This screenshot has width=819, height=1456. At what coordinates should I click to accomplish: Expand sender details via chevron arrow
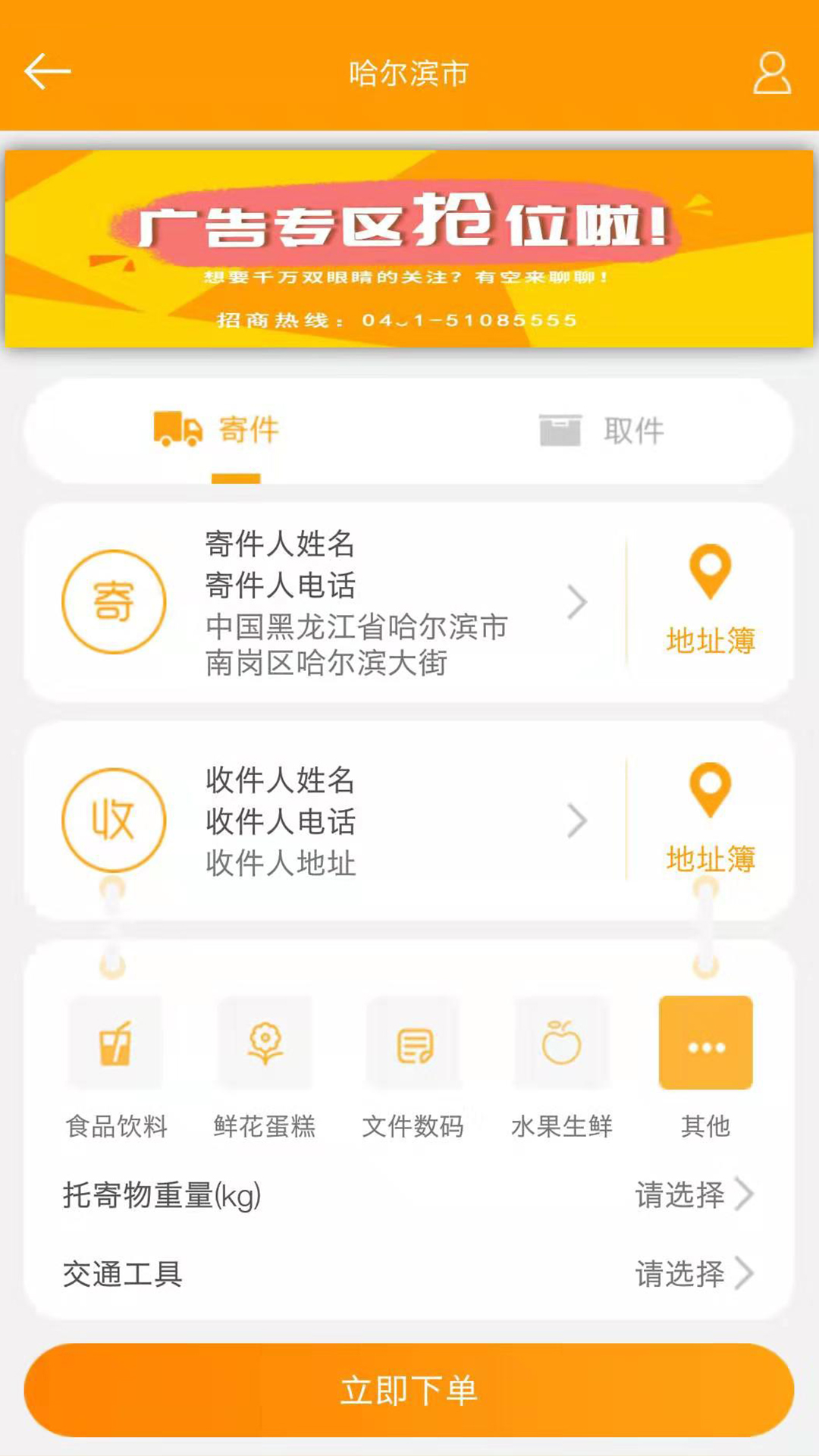tap(577, 601)
